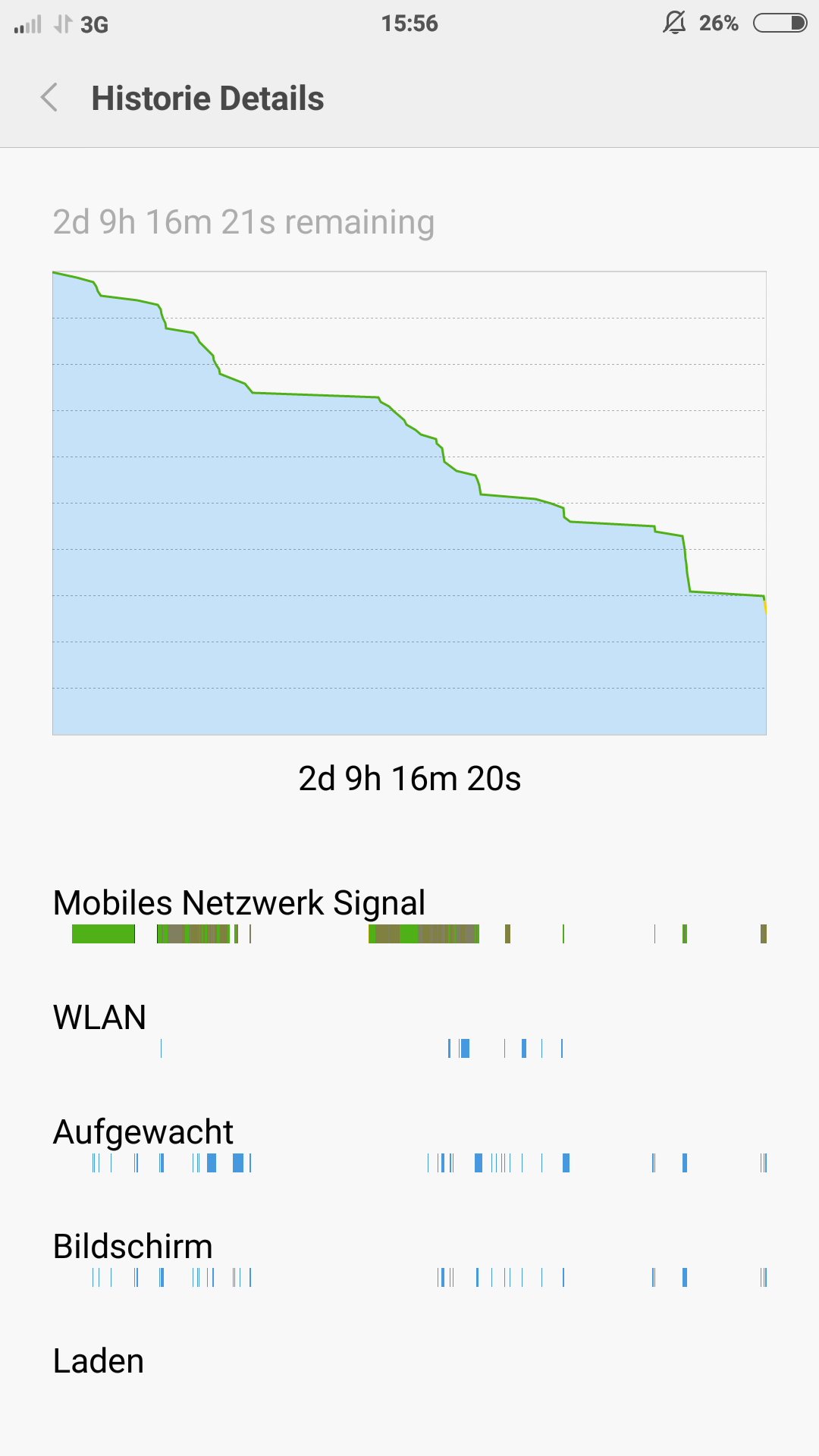Go back from Historie Details
This screenshot has width=819, height=1456.
pyautogui.click(x=49, y=98)
